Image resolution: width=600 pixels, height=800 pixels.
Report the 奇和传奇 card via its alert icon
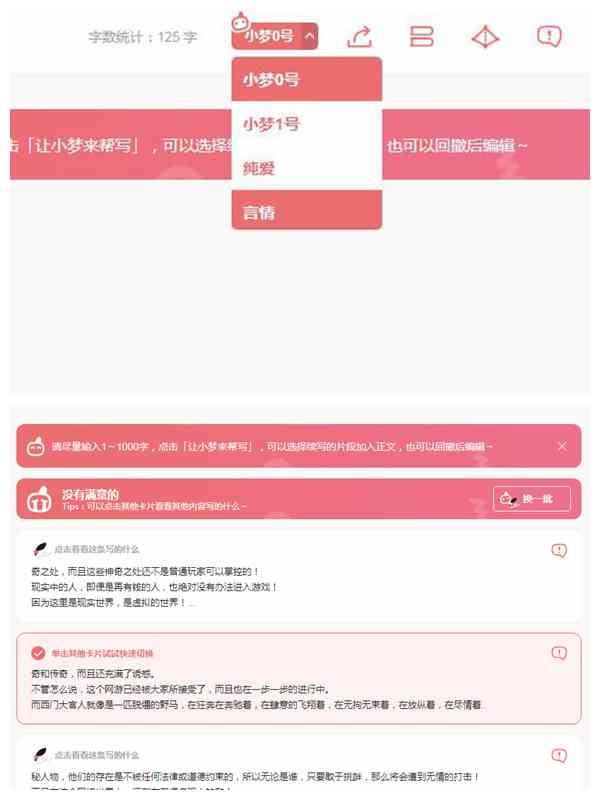pos(559,653)
